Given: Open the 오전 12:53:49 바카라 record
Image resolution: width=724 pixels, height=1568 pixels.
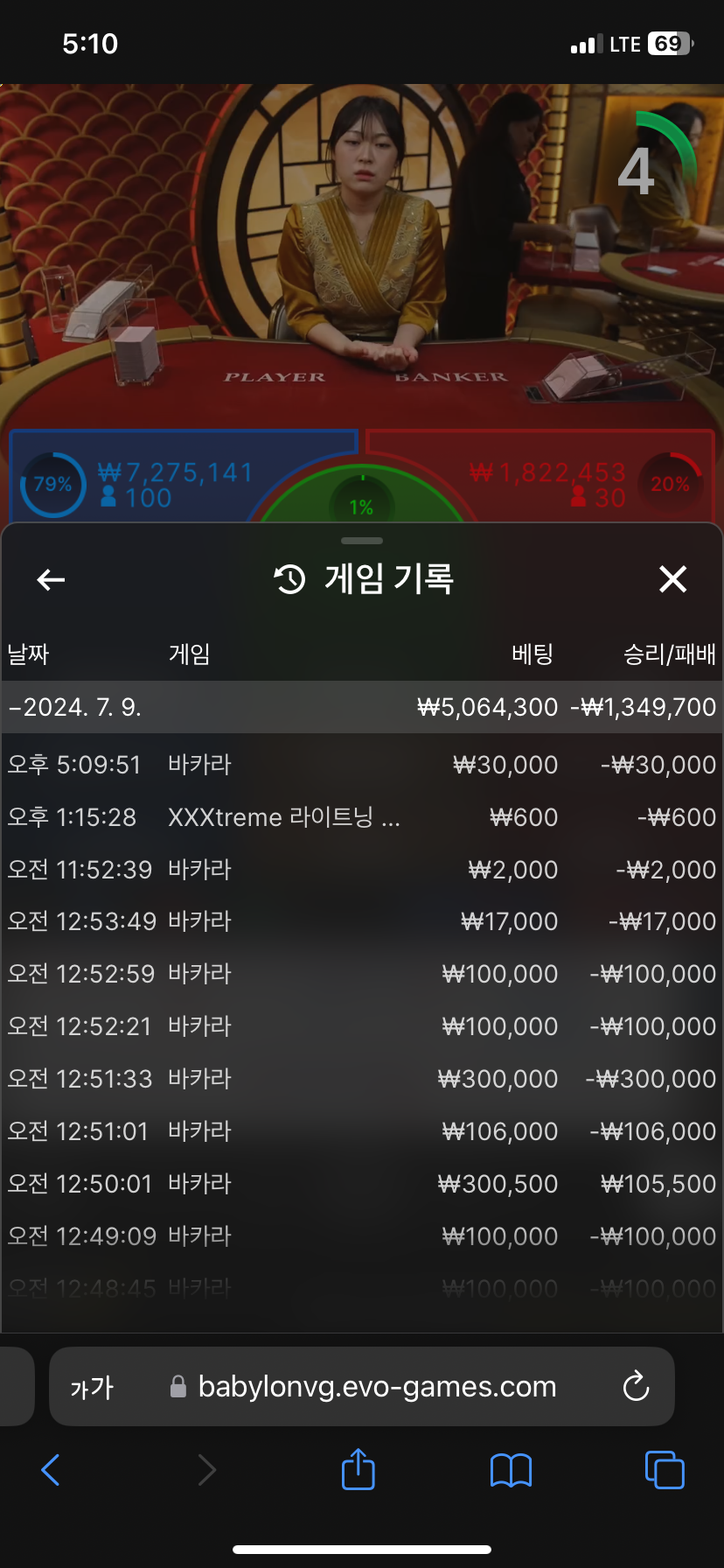Looking at the screenshot, I should [361, 921].
